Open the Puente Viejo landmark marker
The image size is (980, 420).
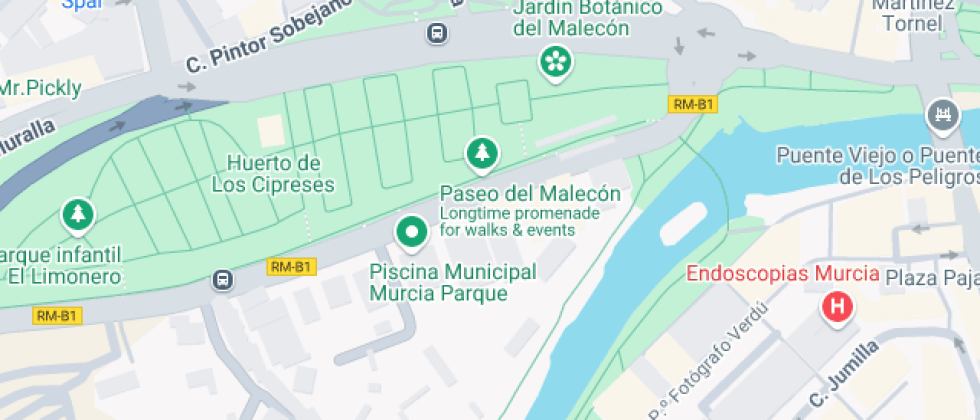[x=942, y=116]
